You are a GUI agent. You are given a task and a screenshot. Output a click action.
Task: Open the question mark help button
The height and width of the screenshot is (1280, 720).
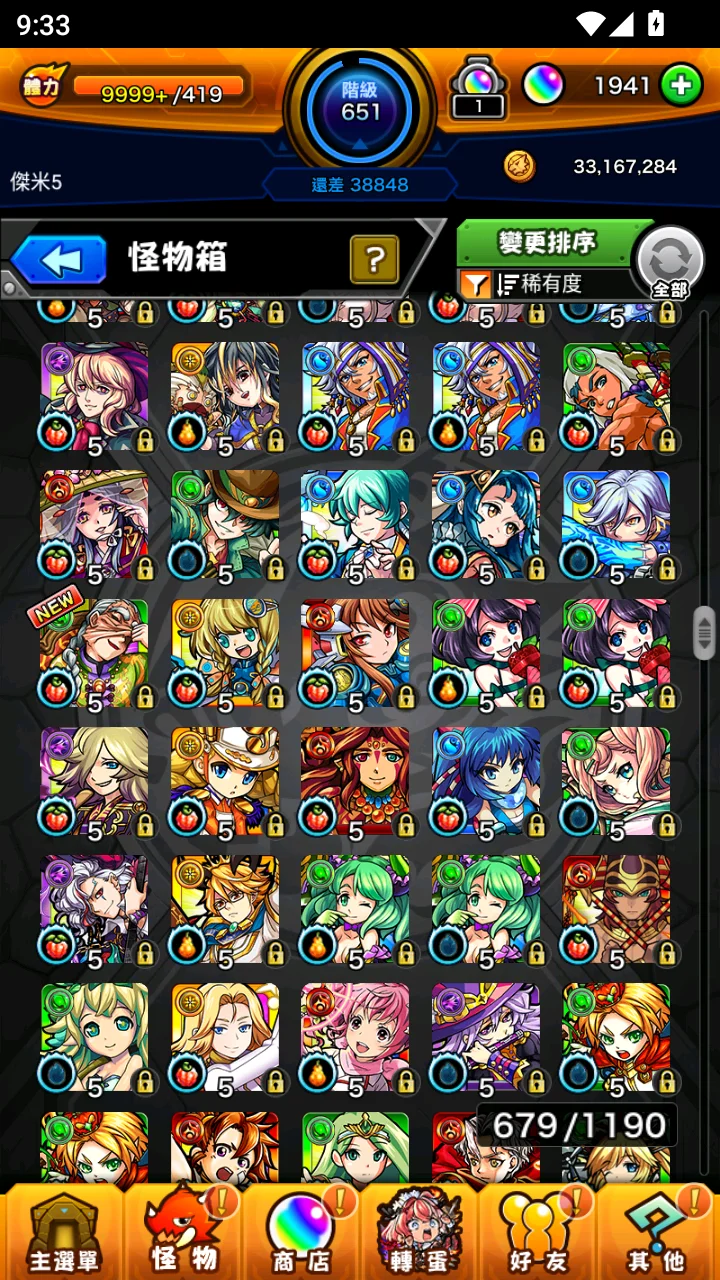[x=375, y=260]
